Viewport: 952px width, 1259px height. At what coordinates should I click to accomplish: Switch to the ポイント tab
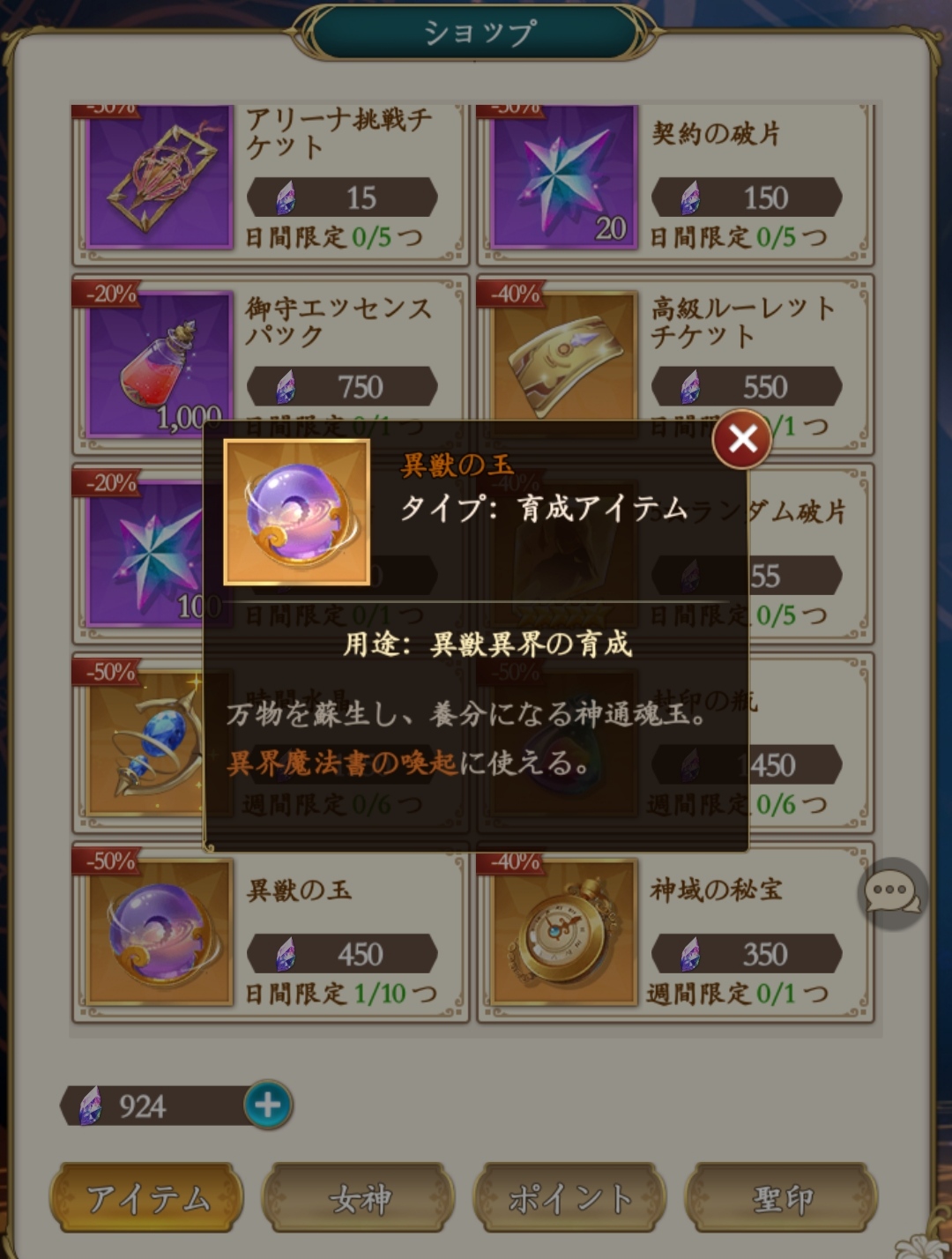click(569, 1198)
